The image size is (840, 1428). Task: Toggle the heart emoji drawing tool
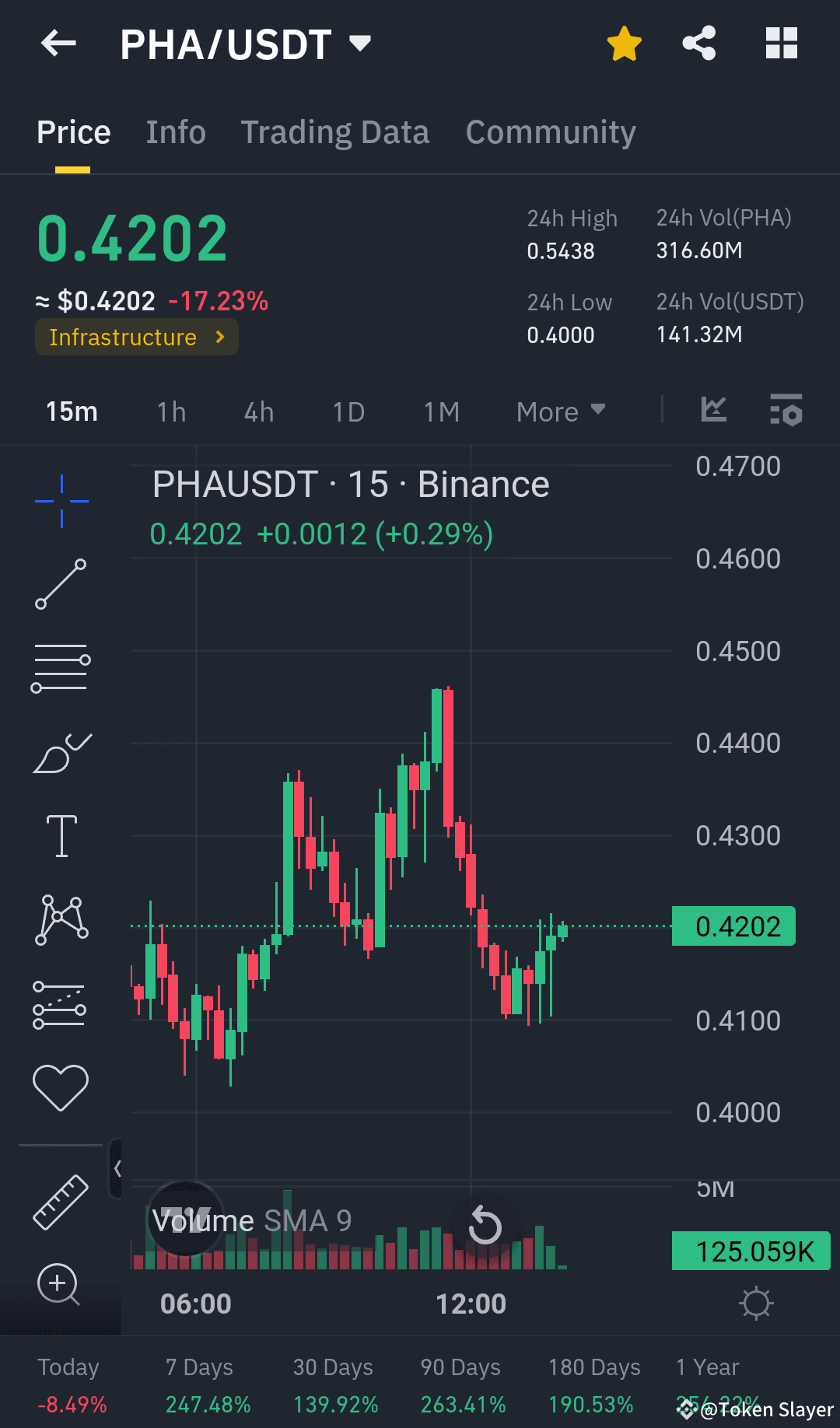pyautogui.click(x=61, y=1087)
